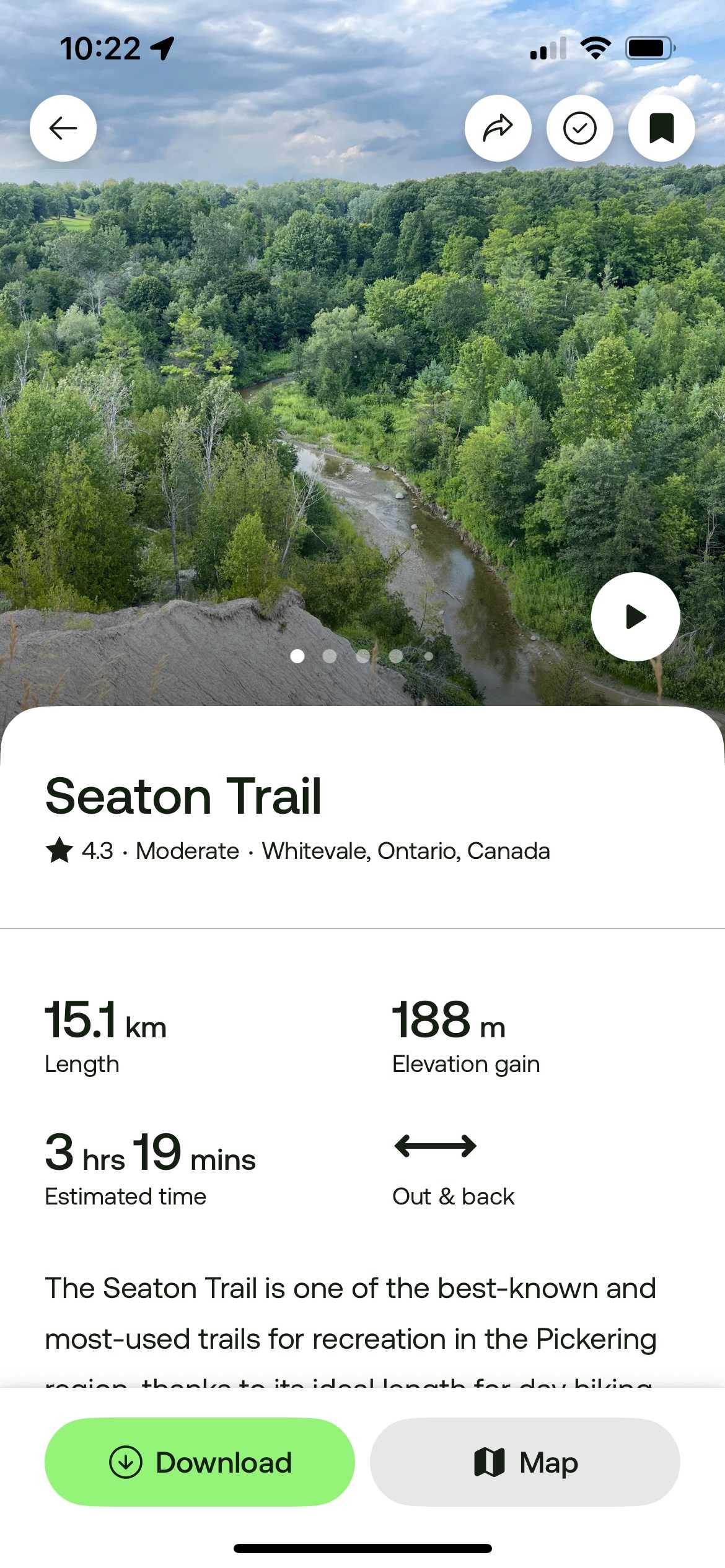Viewport: 725px width, 1568px height.
Task: Toggle the bookmark for Seaton Trail
Action: click(x=661, y=128)
